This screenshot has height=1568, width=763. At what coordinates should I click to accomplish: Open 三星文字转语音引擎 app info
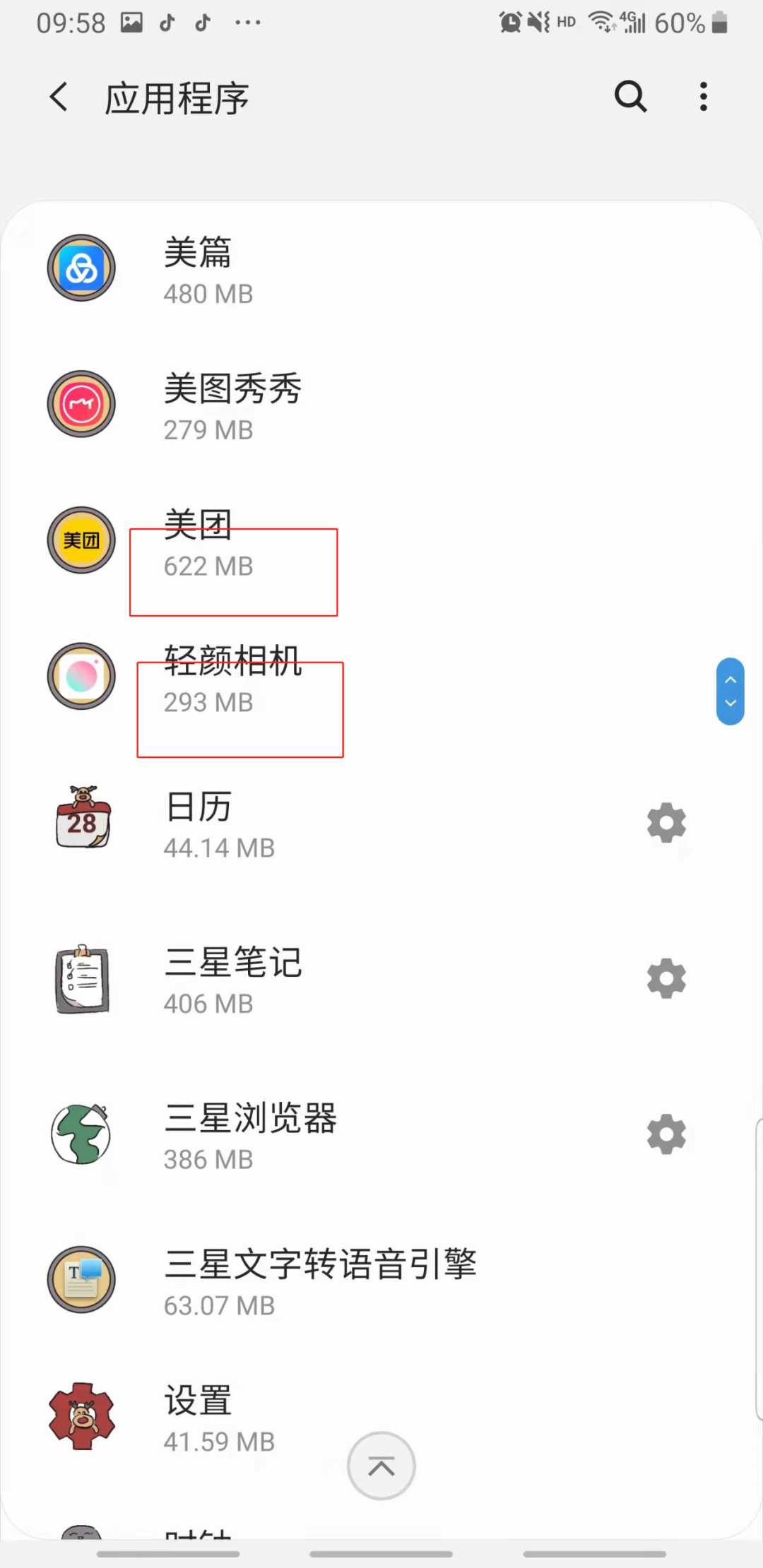click(x=381, y=1281)
